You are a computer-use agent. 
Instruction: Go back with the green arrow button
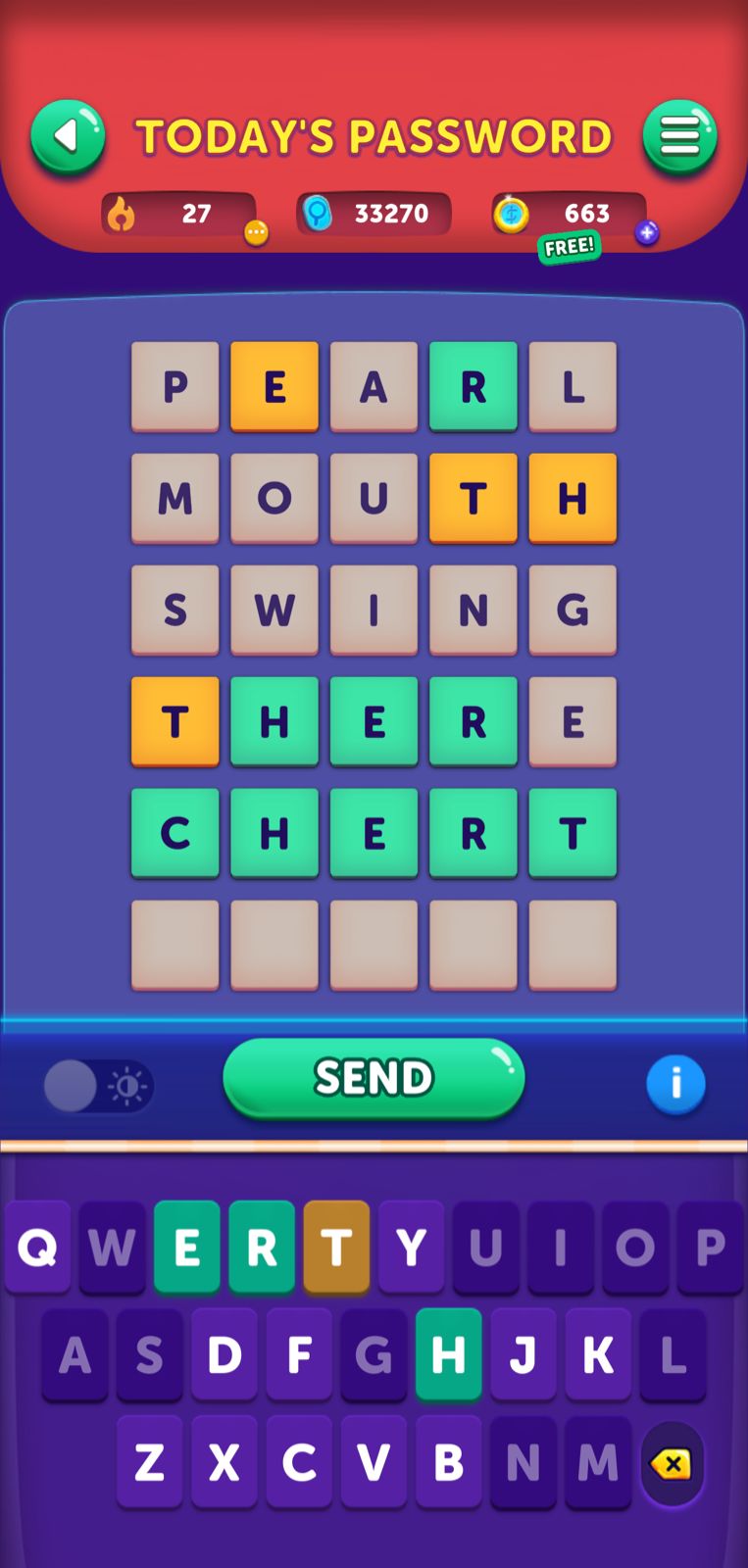tap(68, 136)
